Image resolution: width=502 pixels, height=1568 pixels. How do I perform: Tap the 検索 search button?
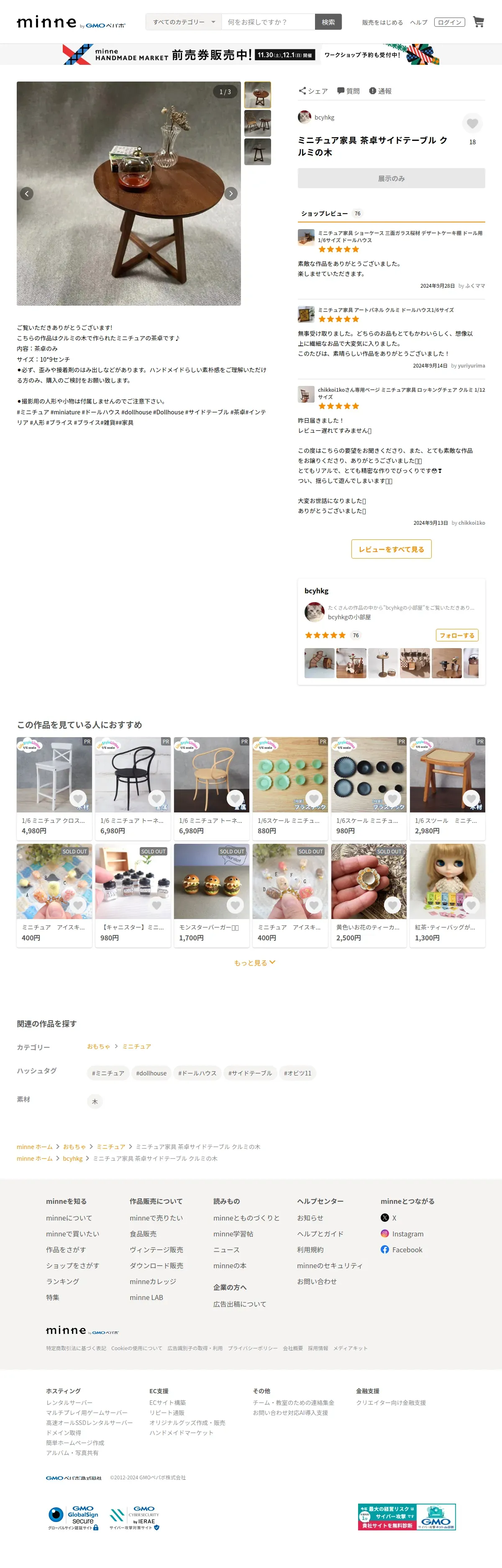(x=328, y=22)
